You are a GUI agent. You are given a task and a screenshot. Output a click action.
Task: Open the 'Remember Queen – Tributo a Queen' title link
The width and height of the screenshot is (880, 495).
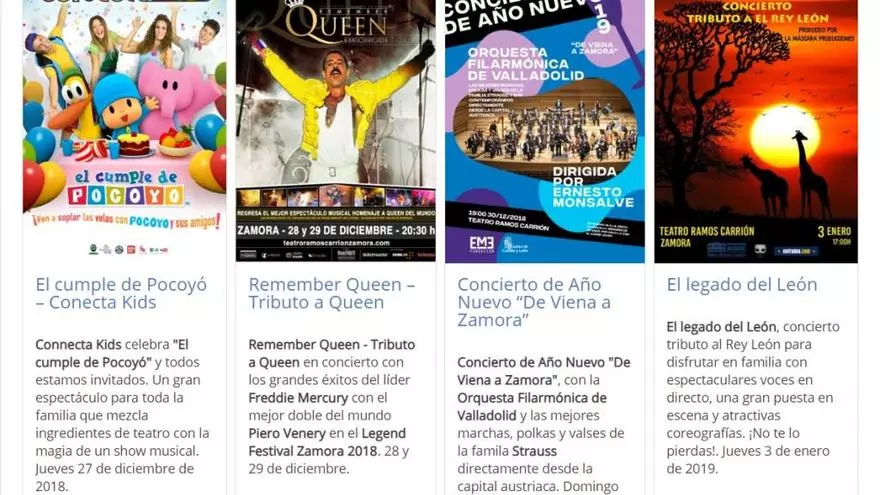[331, 293]
